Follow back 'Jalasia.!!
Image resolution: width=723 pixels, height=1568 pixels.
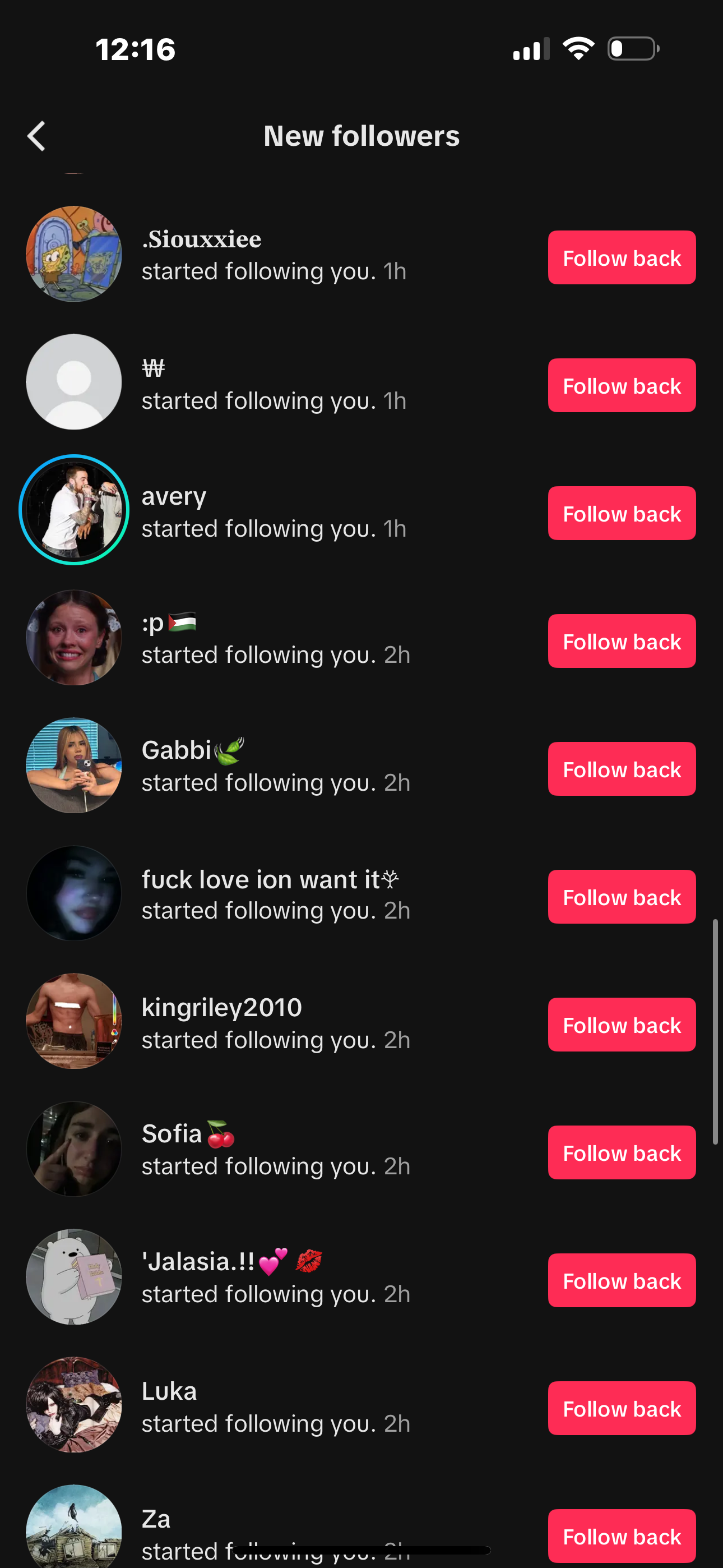point(622,1280)
